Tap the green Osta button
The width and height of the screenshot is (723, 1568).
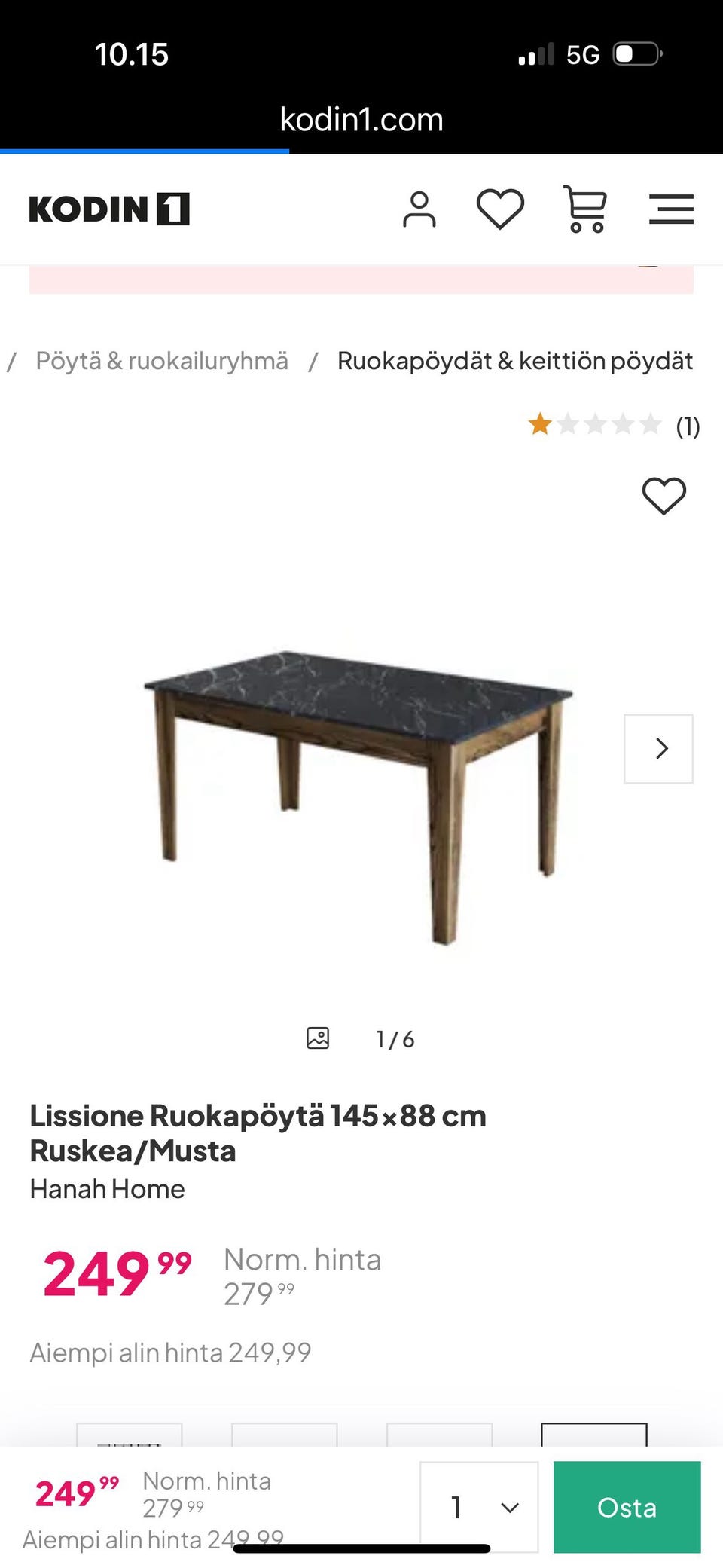627,1507
